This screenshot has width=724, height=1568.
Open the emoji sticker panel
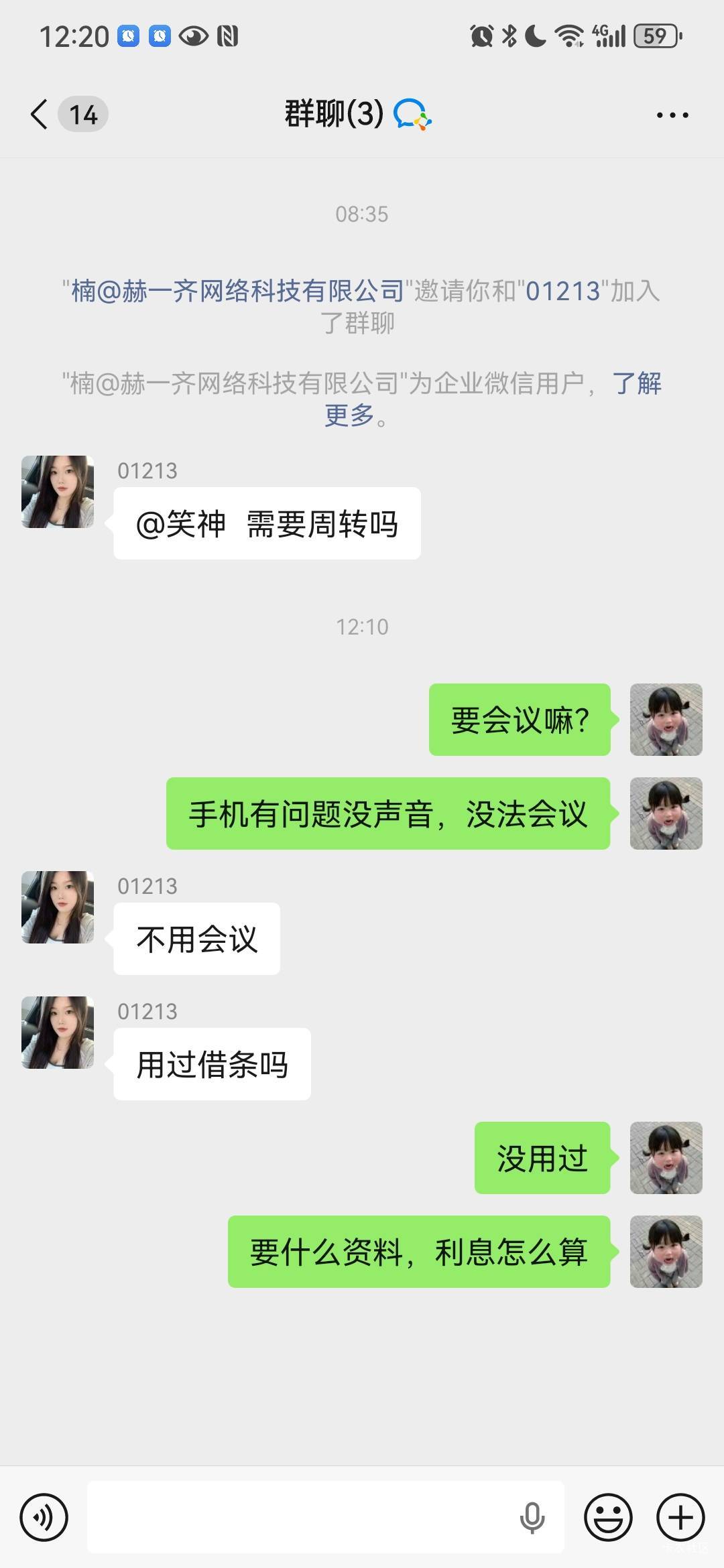(608, 1517)
